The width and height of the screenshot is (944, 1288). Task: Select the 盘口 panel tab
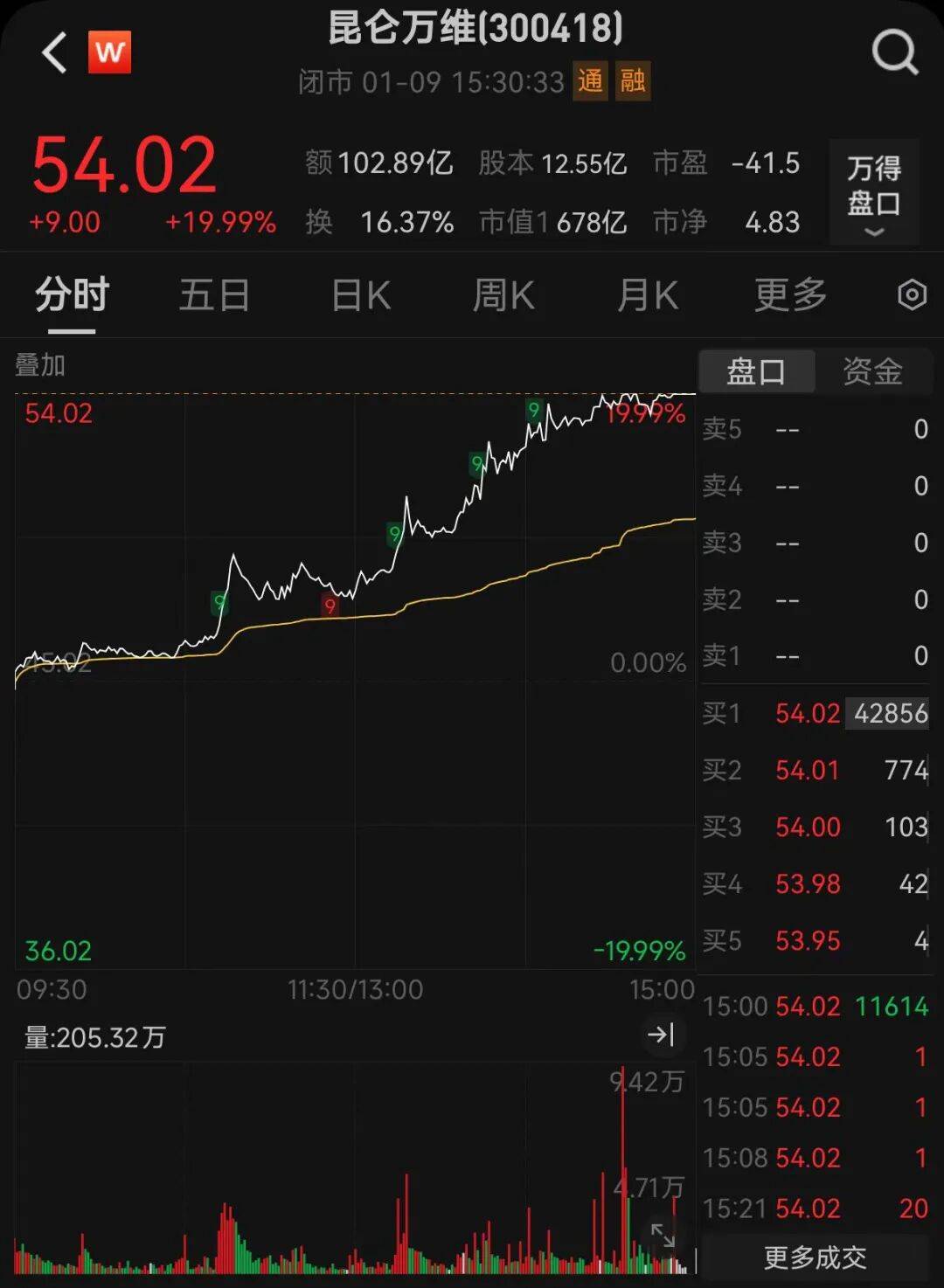point(755,370)
